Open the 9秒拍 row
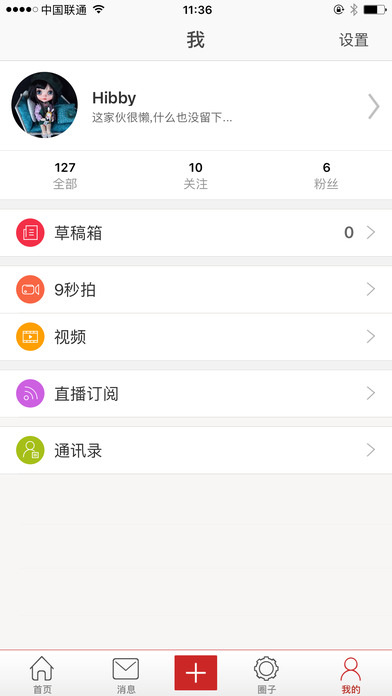 pyautogui.click(x=196, y=289)
